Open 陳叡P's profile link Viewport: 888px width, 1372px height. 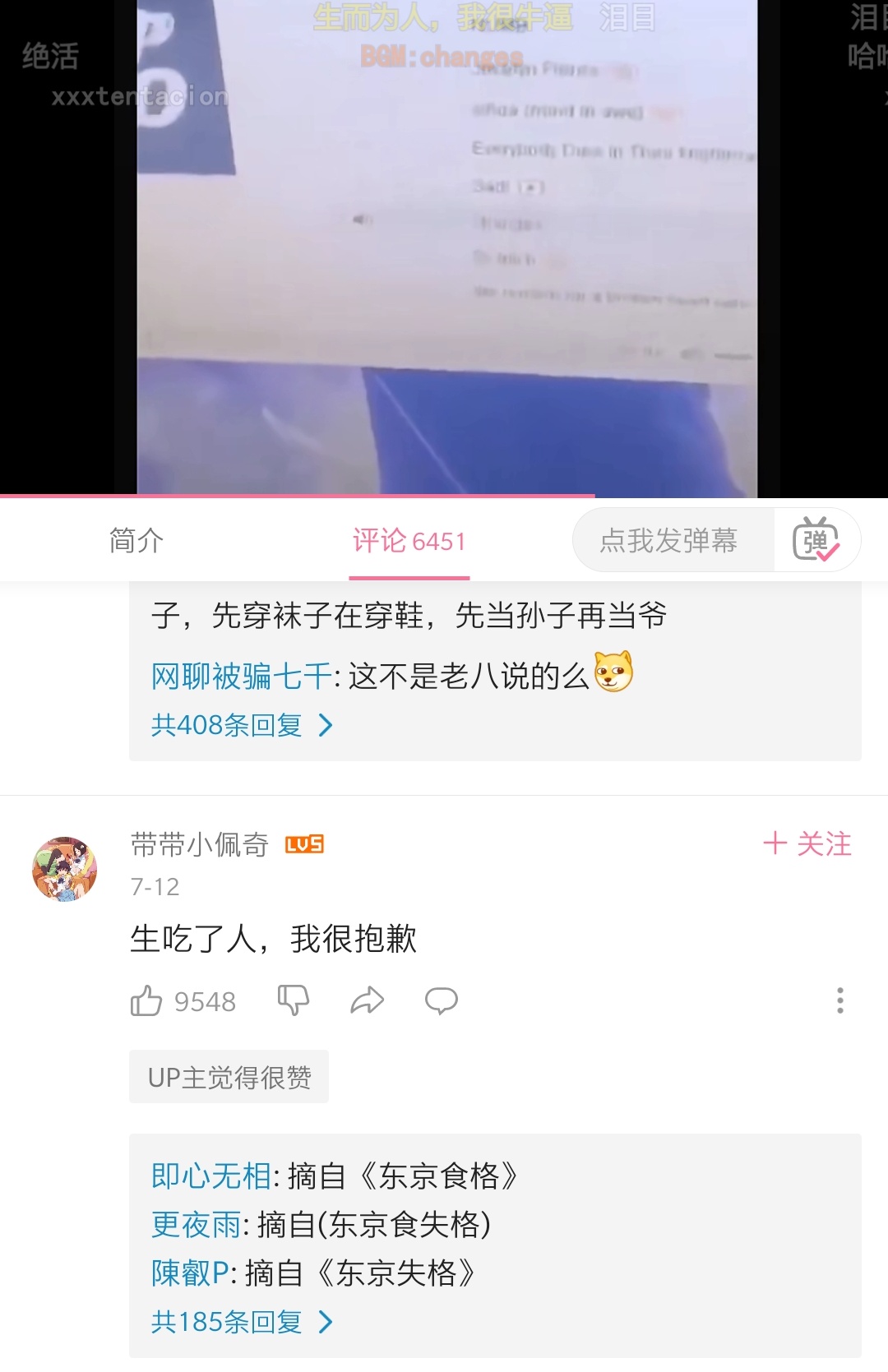189,1273
